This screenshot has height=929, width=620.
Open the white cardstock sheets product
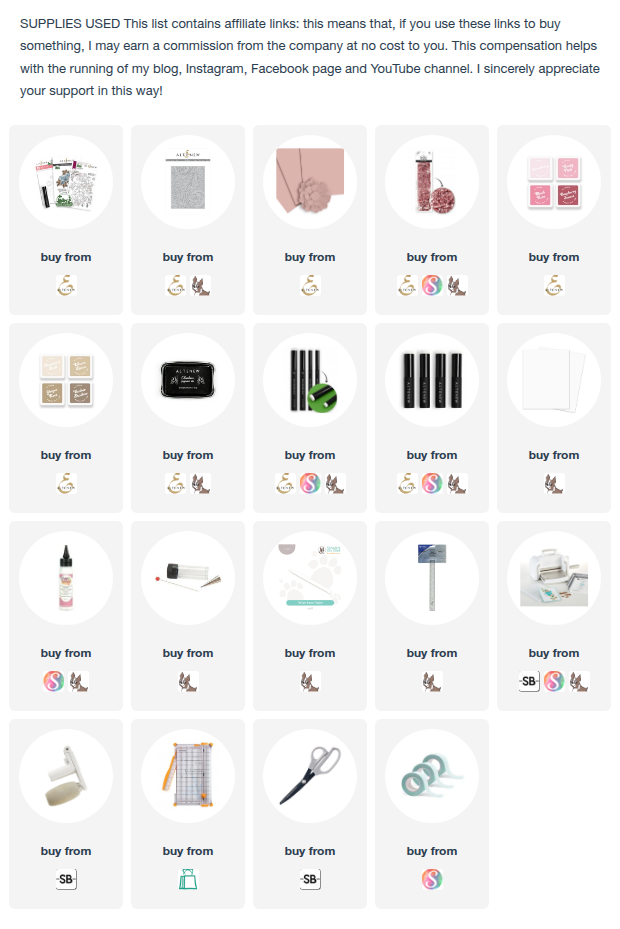[554, 379]
